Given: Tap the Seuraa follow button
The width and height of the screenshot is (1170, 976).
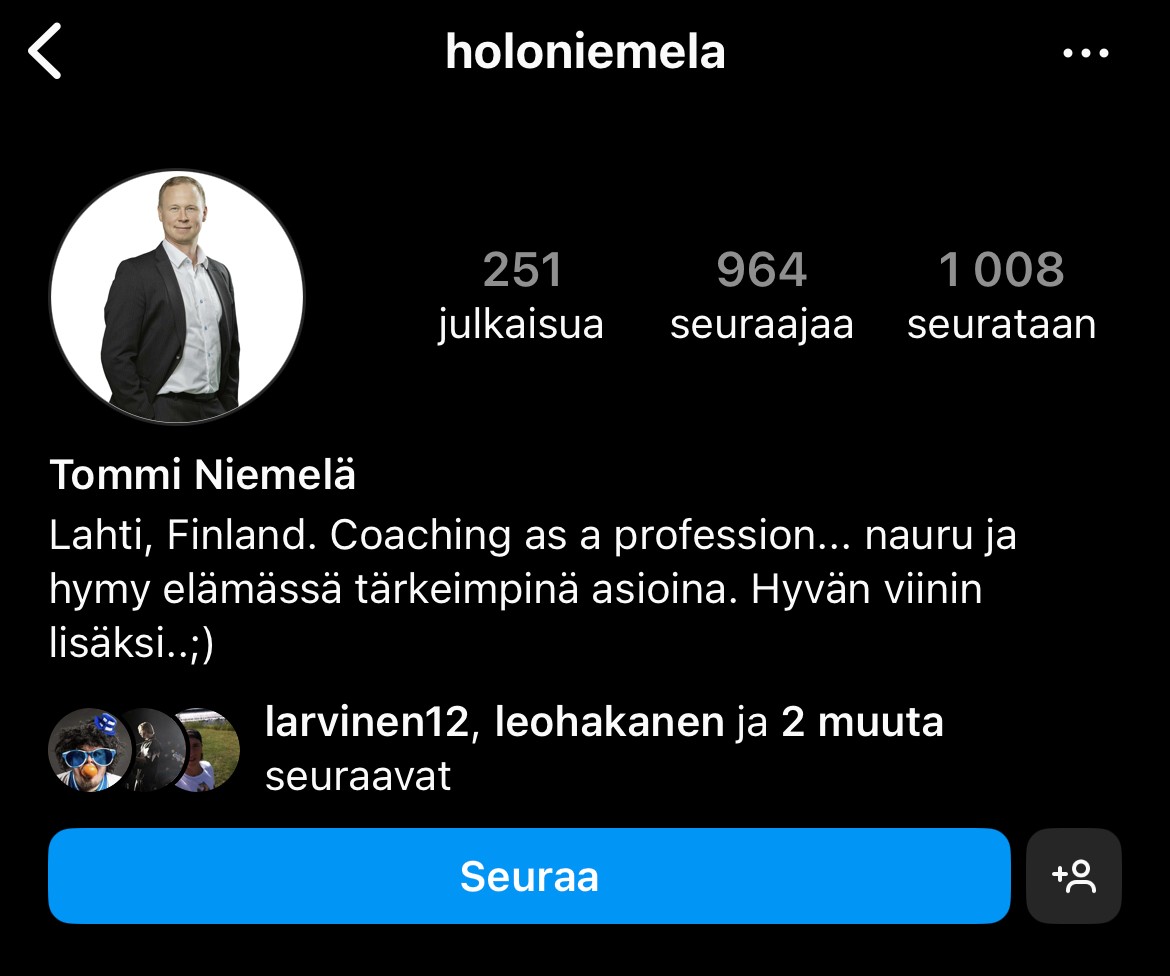Looking at the screenshot, I should pyautogui.click(x=529, y=876).
